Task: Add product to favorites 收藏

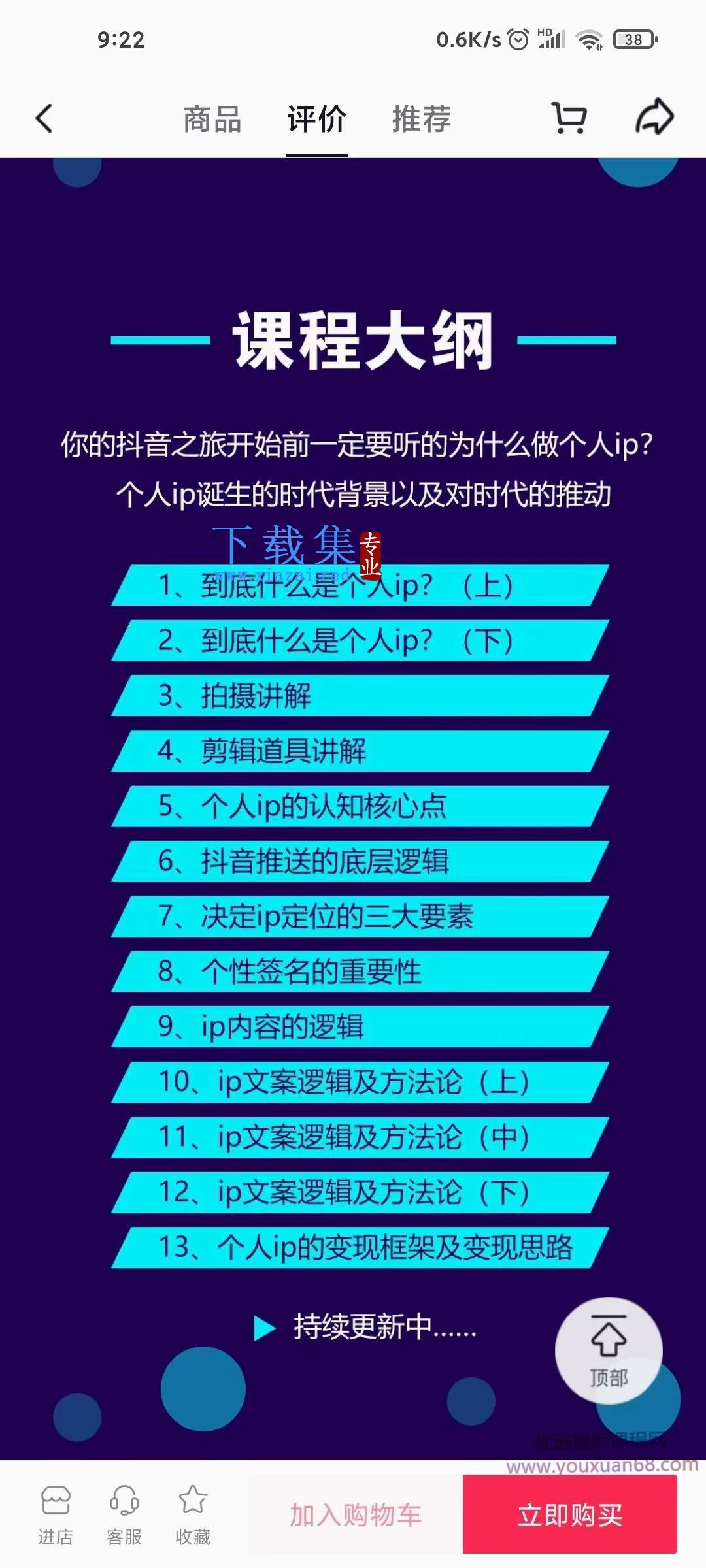Action: click(x=193, y=1516)
